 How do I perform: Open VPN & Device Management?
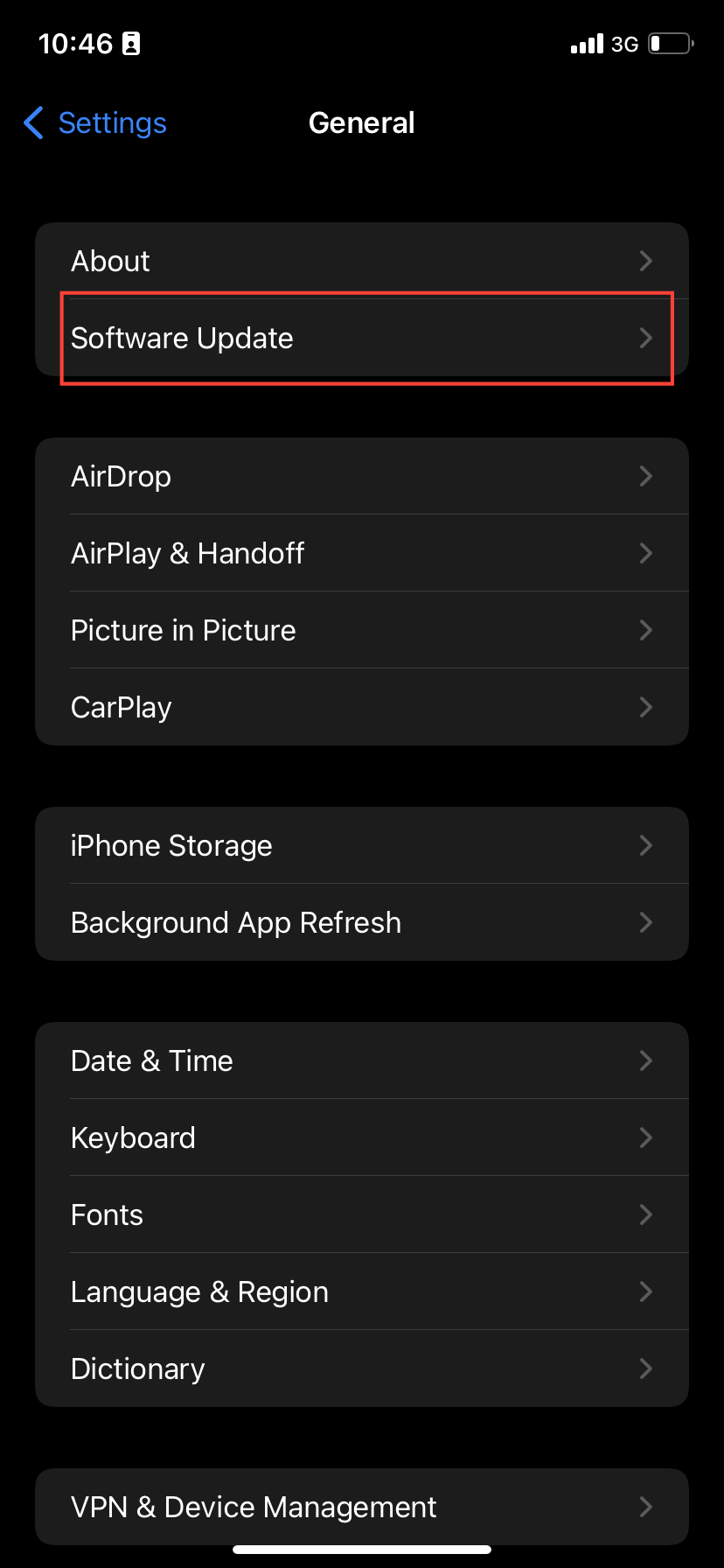pyautogui.click(x=361, y=1507)
